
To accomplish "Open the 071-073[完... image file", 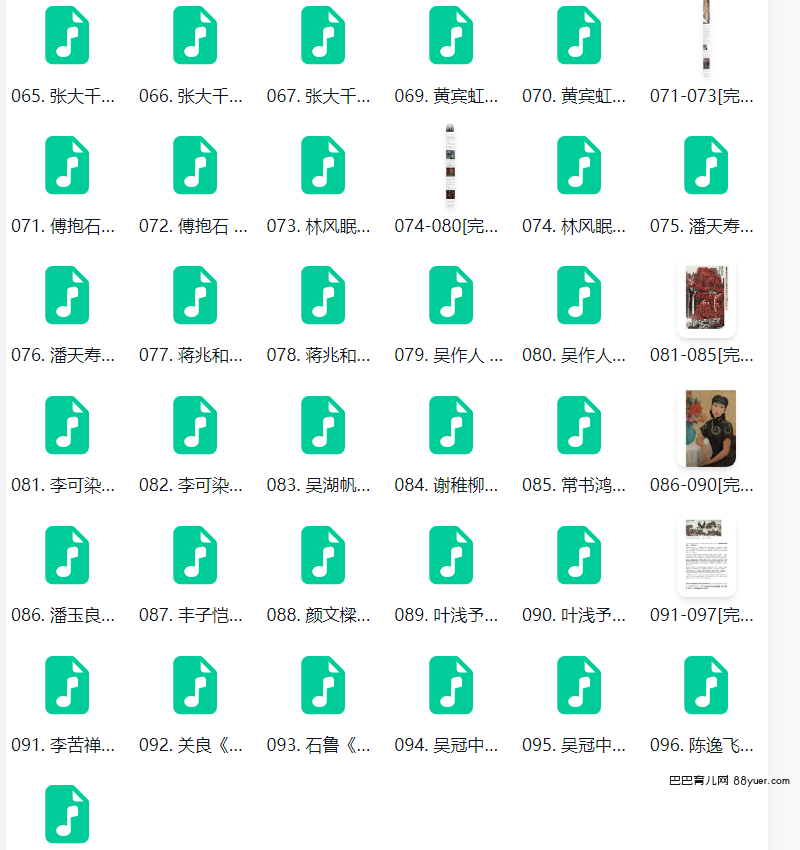I will [706, 38].
